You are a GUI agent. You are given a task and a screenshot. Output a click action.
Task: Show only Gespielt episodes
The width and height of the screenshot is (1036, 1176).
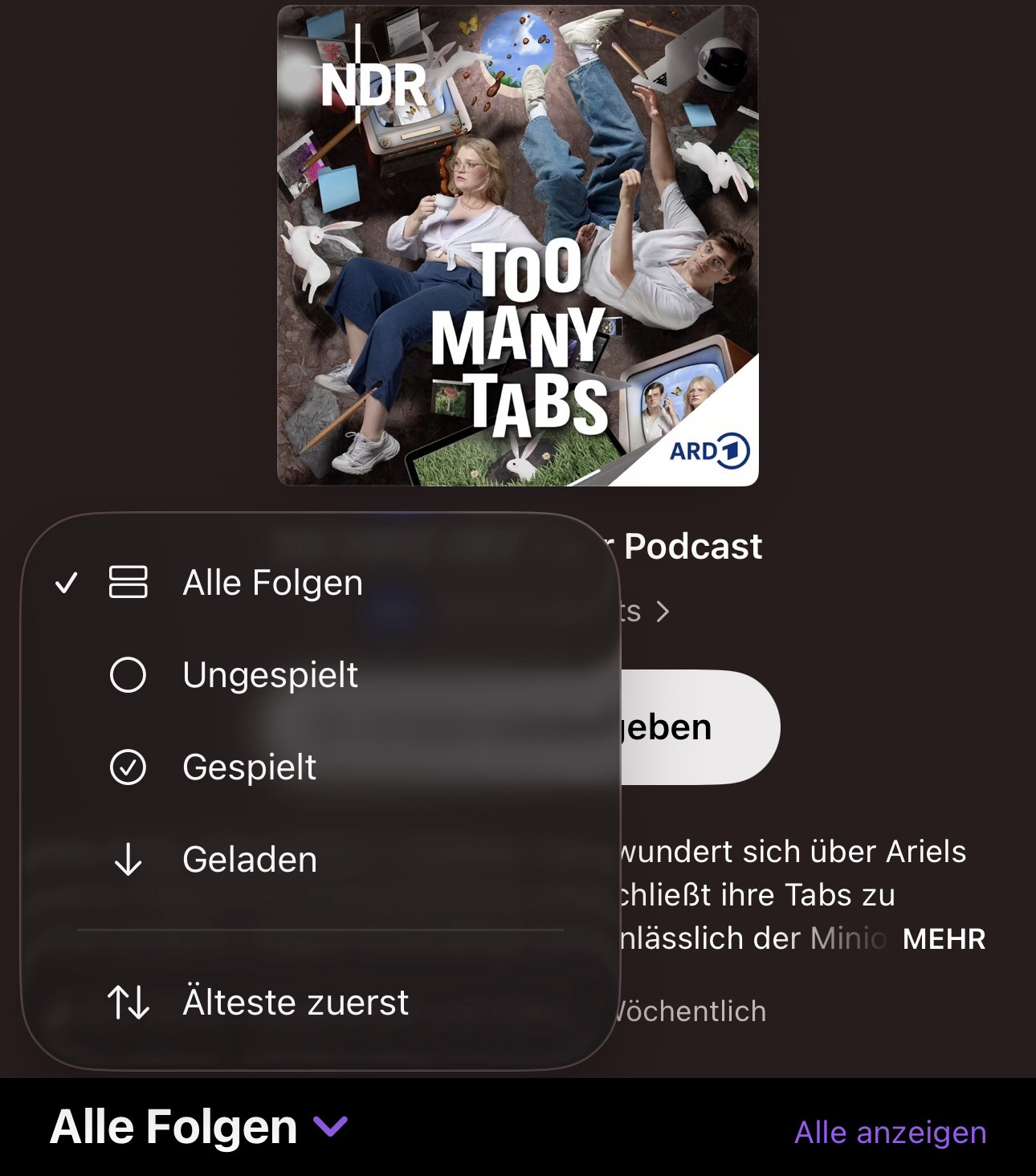[x=249, y=767]
